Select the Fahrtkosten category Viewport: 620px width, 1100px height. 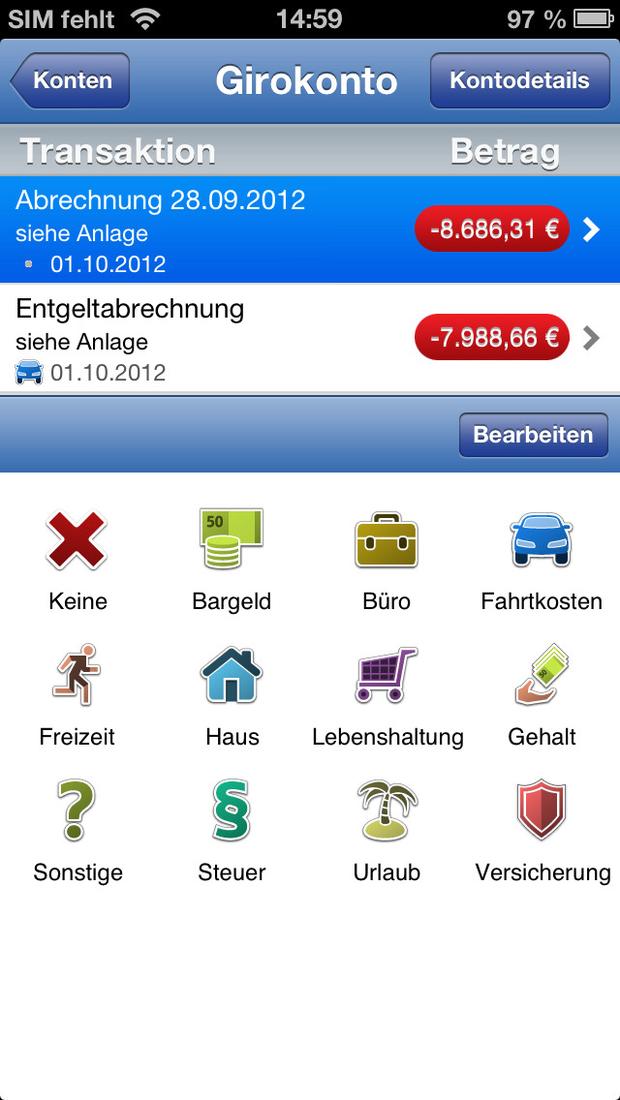click(541, 561)
